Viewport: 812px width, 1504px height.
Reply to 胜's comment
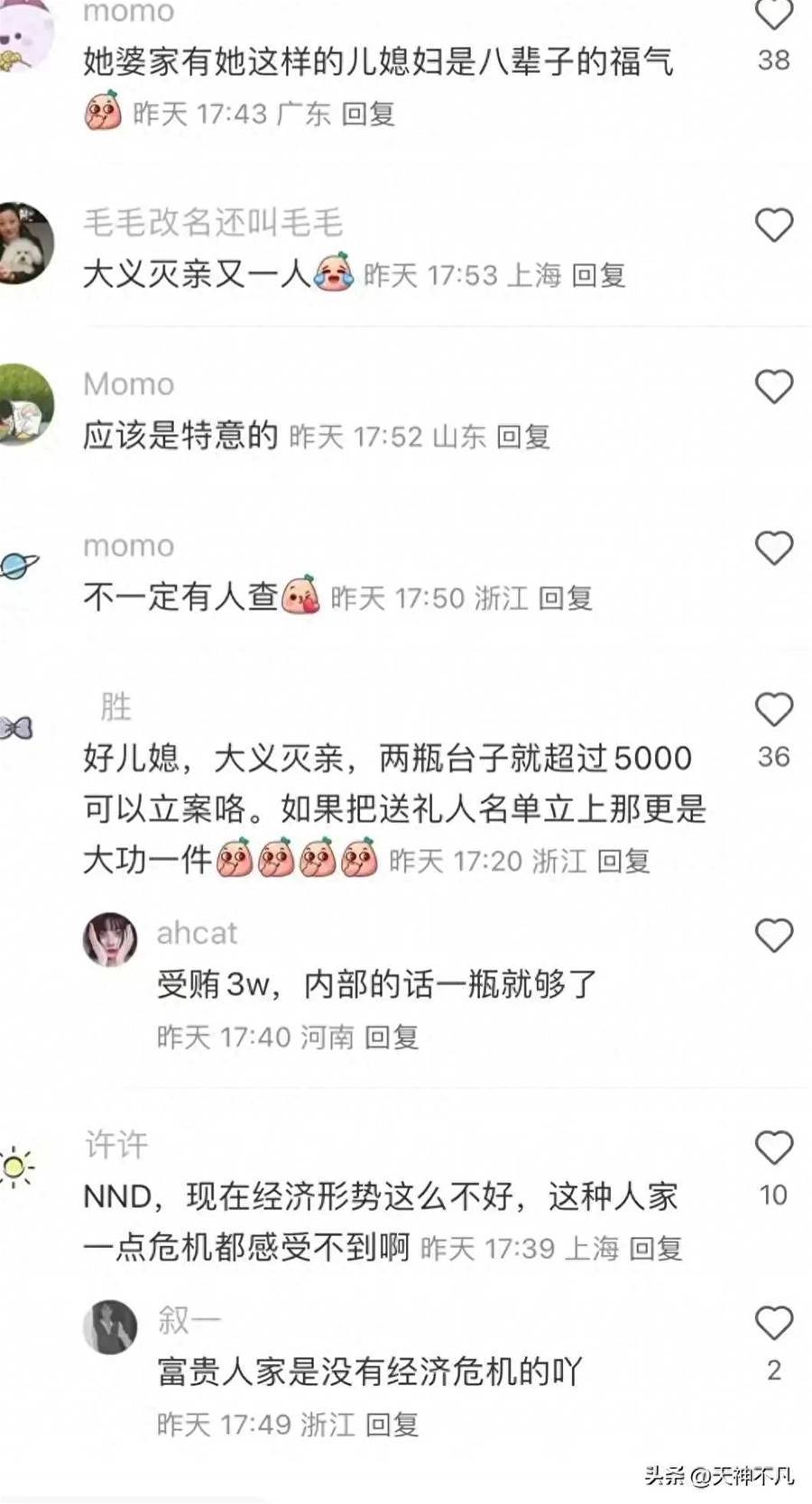point(623,861)
